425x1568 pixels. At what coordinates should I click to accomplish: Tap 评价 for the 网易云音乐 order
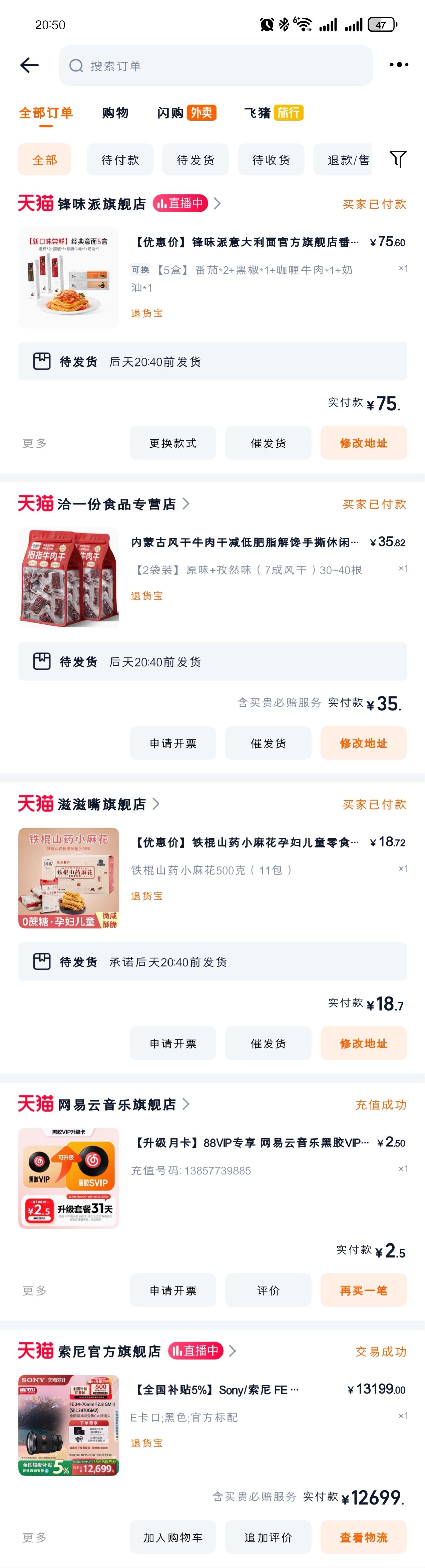click(x=268, y=1290)
